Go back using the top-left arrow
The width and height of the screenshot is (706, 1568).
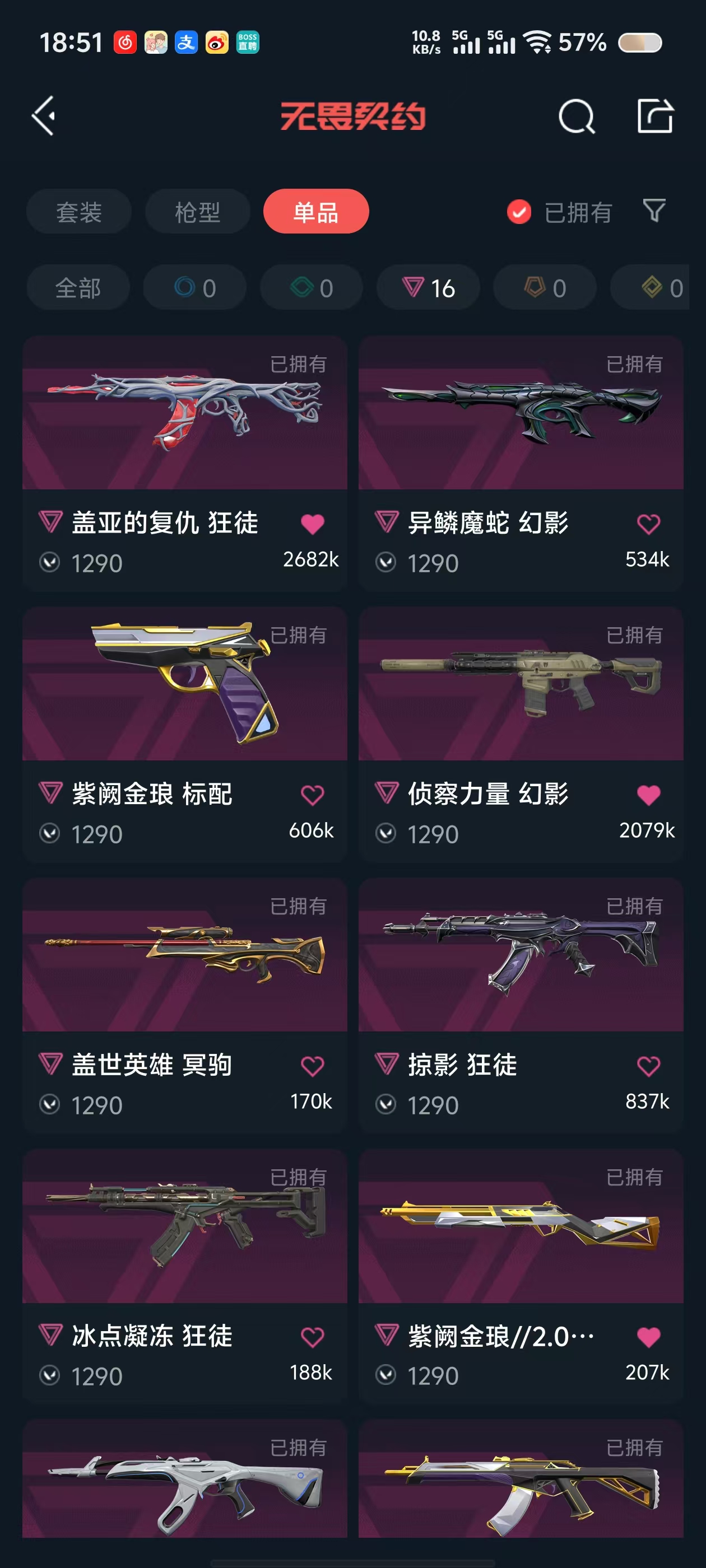[x=44, y=116]
